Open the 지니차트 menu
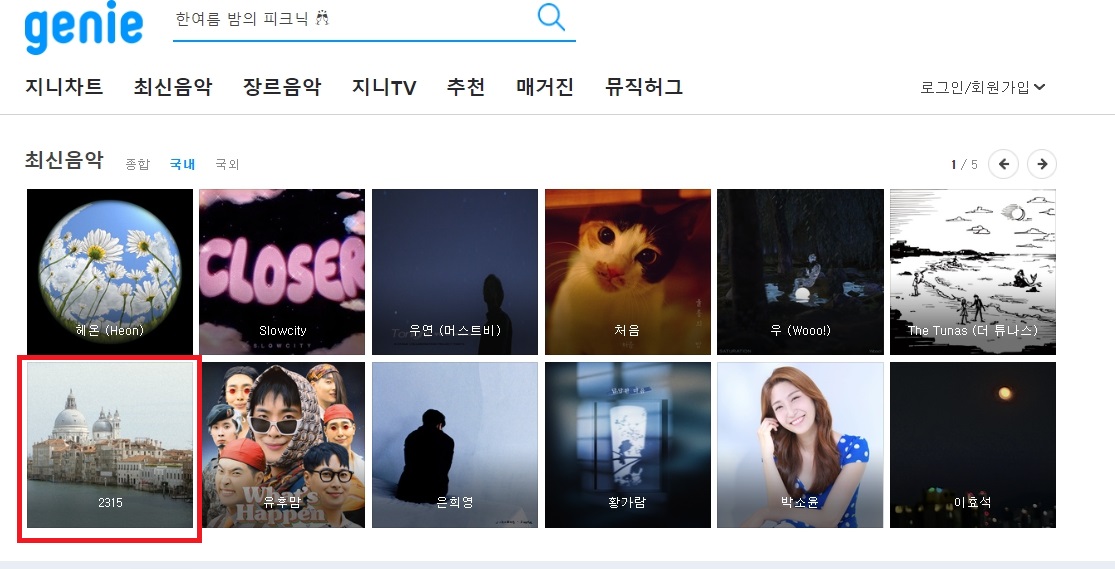The image size is (1115, 569). 64,87
